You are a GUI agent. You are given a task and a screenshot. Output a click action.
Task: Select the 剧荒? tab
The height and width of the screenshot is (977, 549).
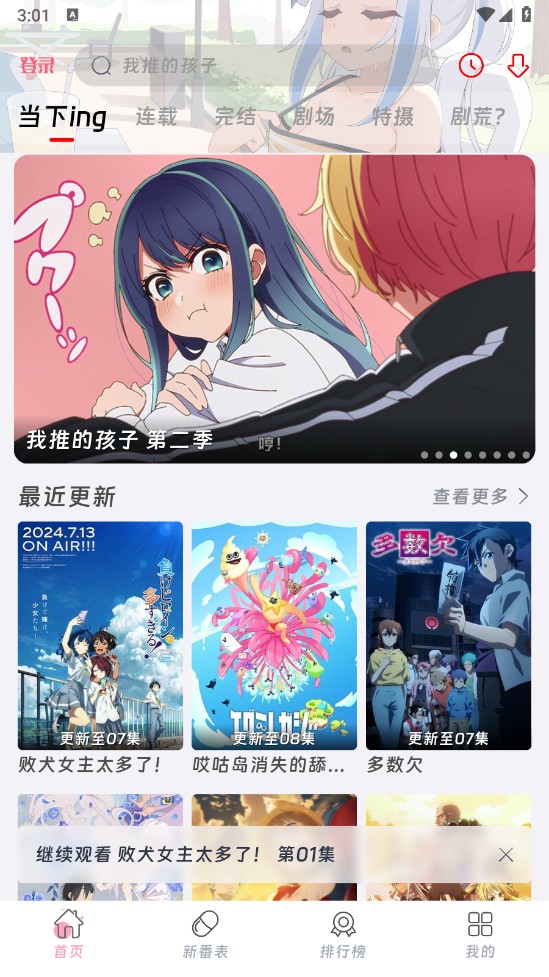477,117
